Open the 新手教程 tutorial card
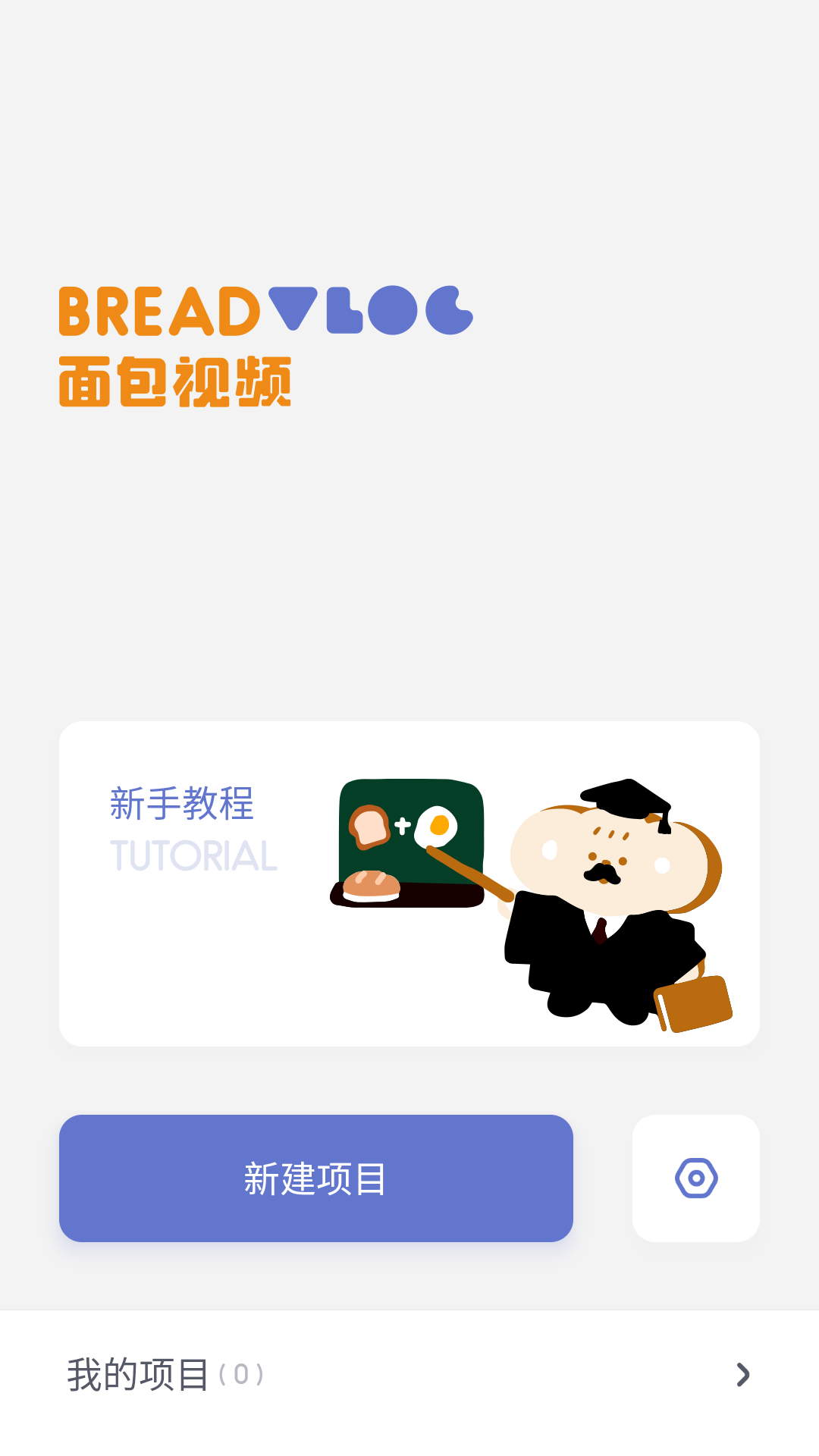This screenshot has height=1456, width=819. pos(409,883)
